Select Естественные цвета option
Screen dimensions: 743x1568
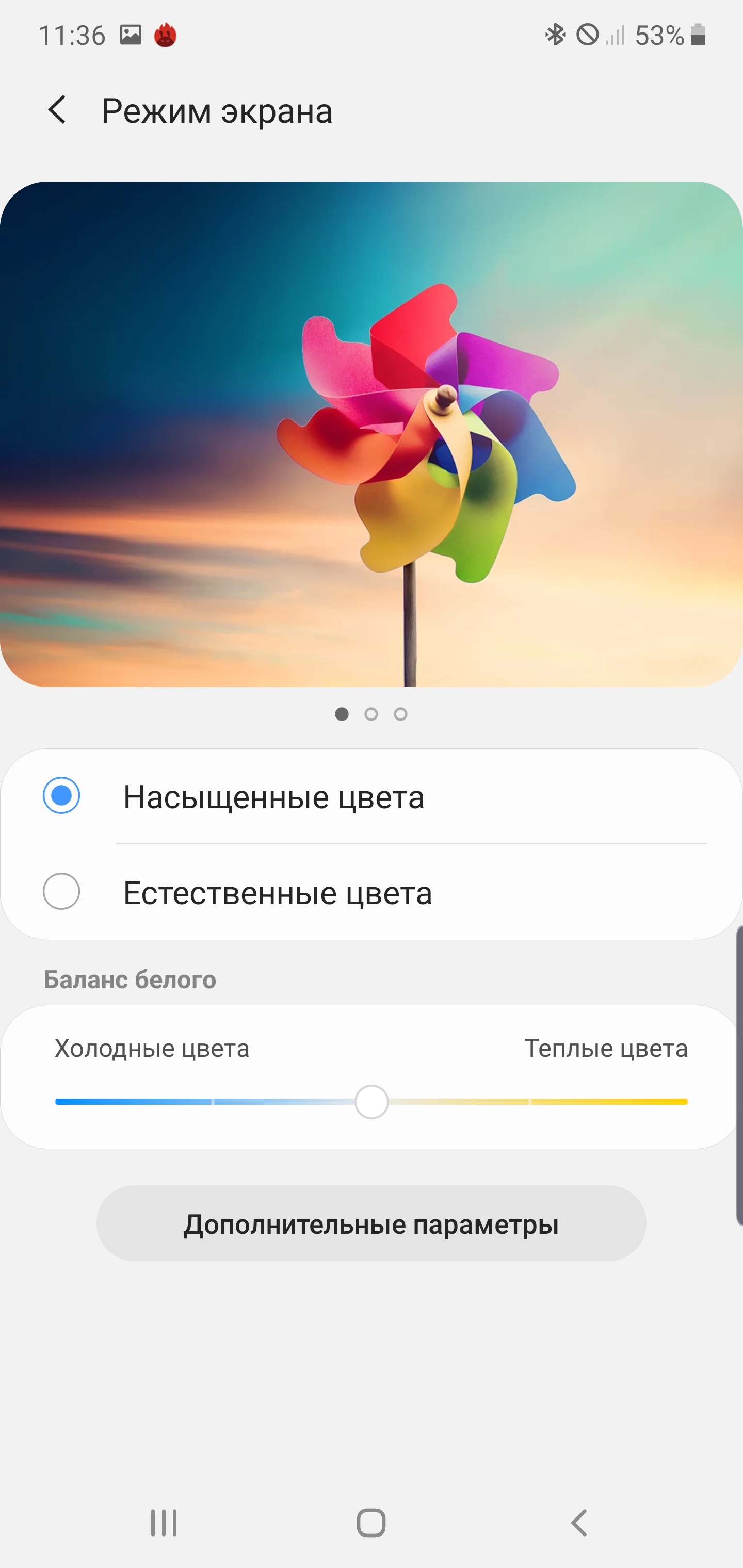tap(372, 892)
